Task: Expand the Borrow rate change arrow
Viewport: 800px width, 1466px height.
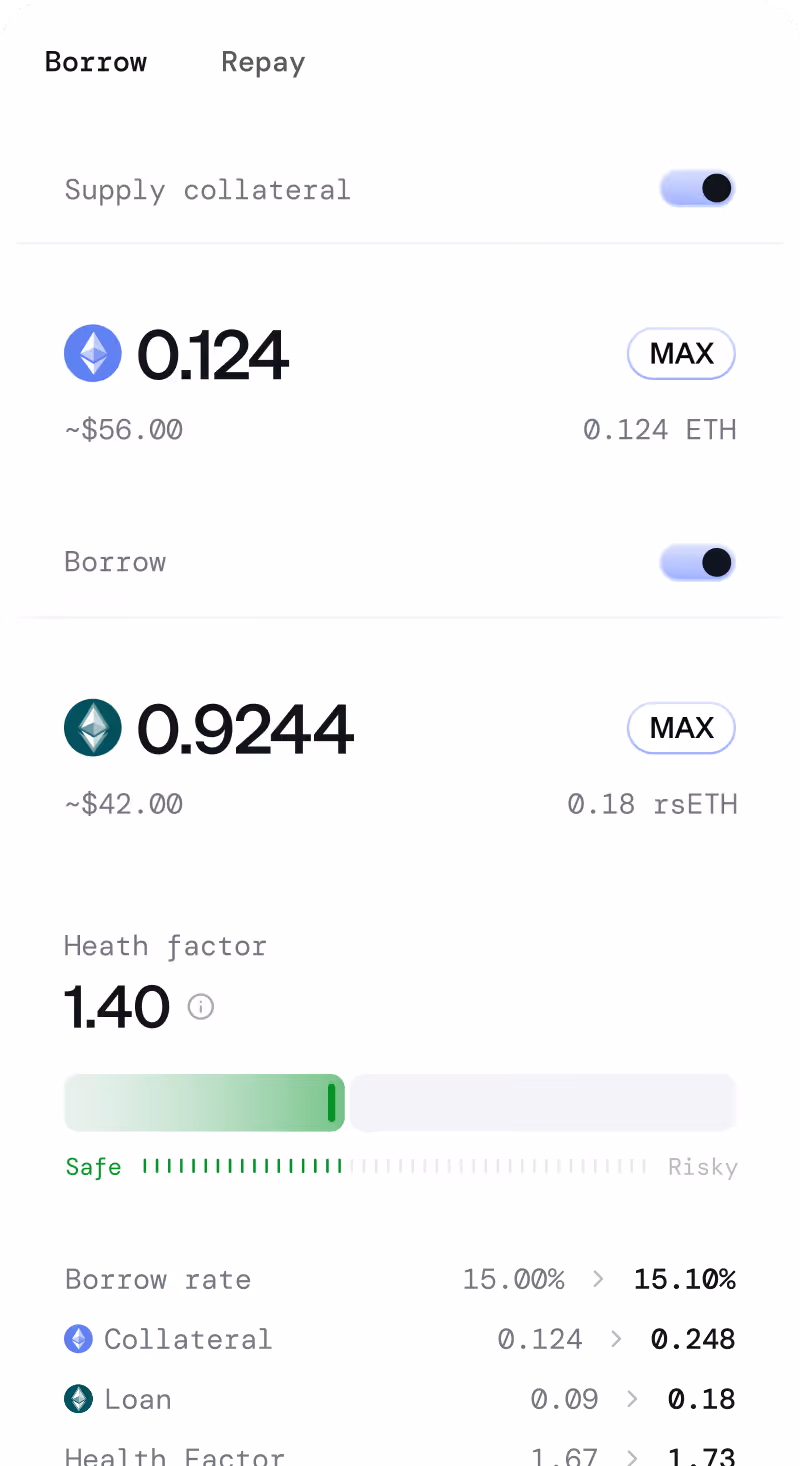Action: (x=597, y=1279)
